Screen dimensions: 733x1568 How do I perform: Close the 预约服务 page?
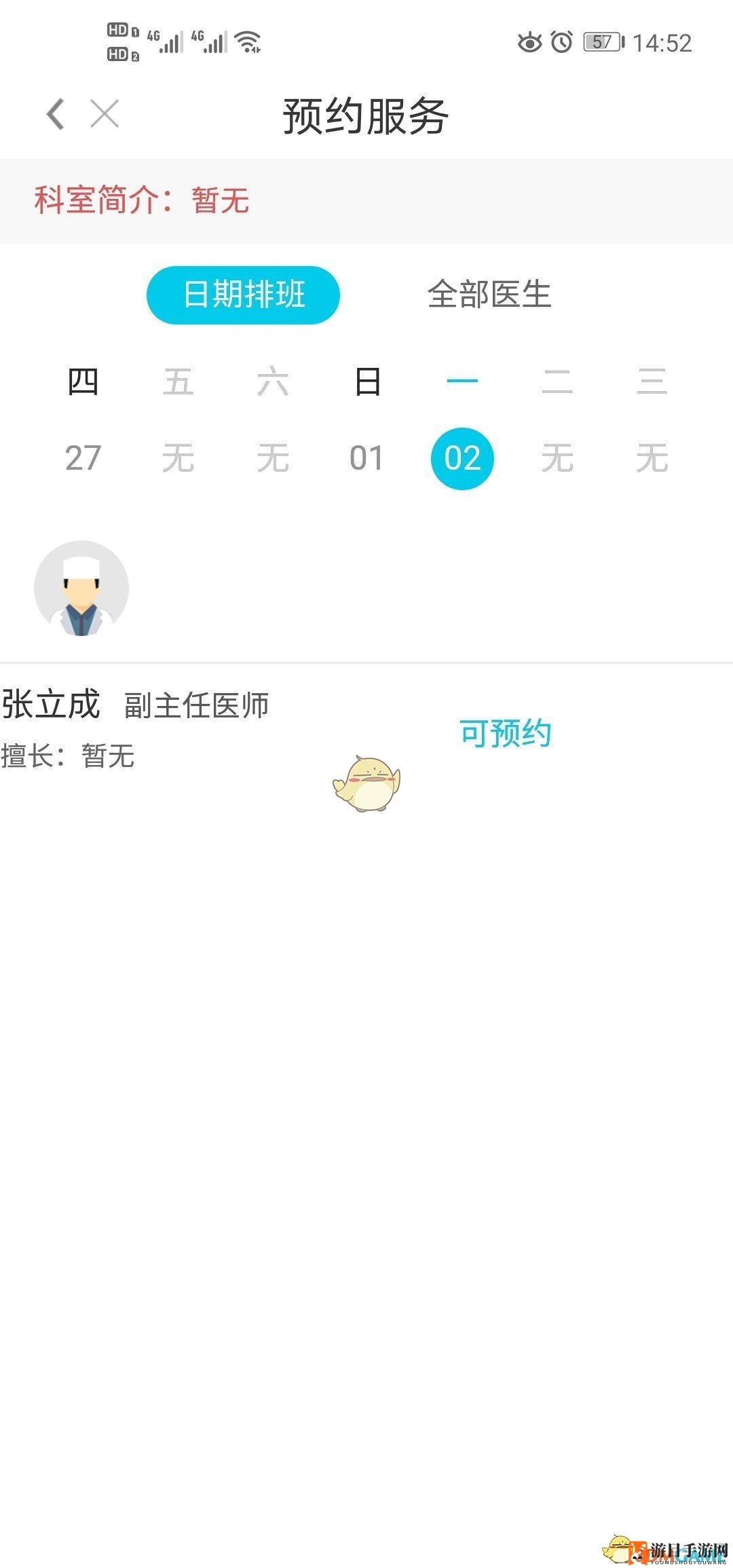(x=105, y=114)
